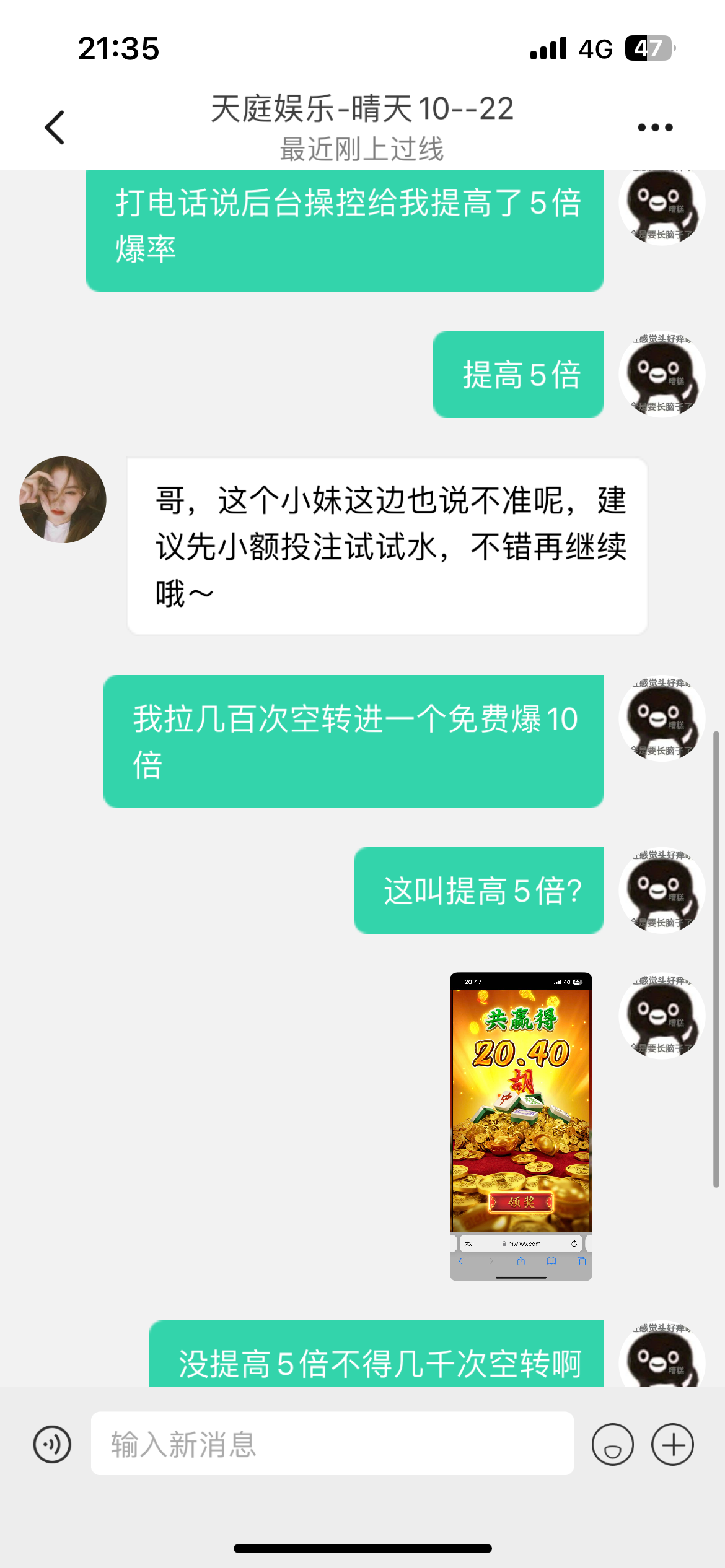The width and height of the screenshot is (725, 1568).
Task: View the woman's profile avatar
Action: pyautogui.click(x=63, y=500)
